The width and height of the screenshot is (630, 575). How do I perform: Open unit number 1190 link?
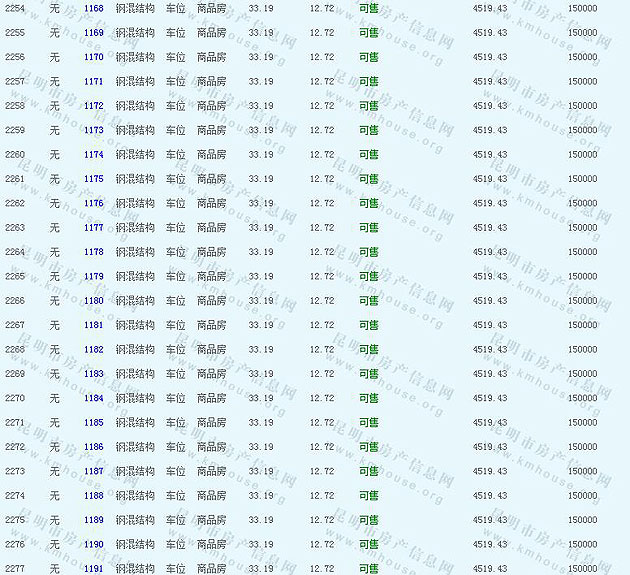[x=93, y=544]
